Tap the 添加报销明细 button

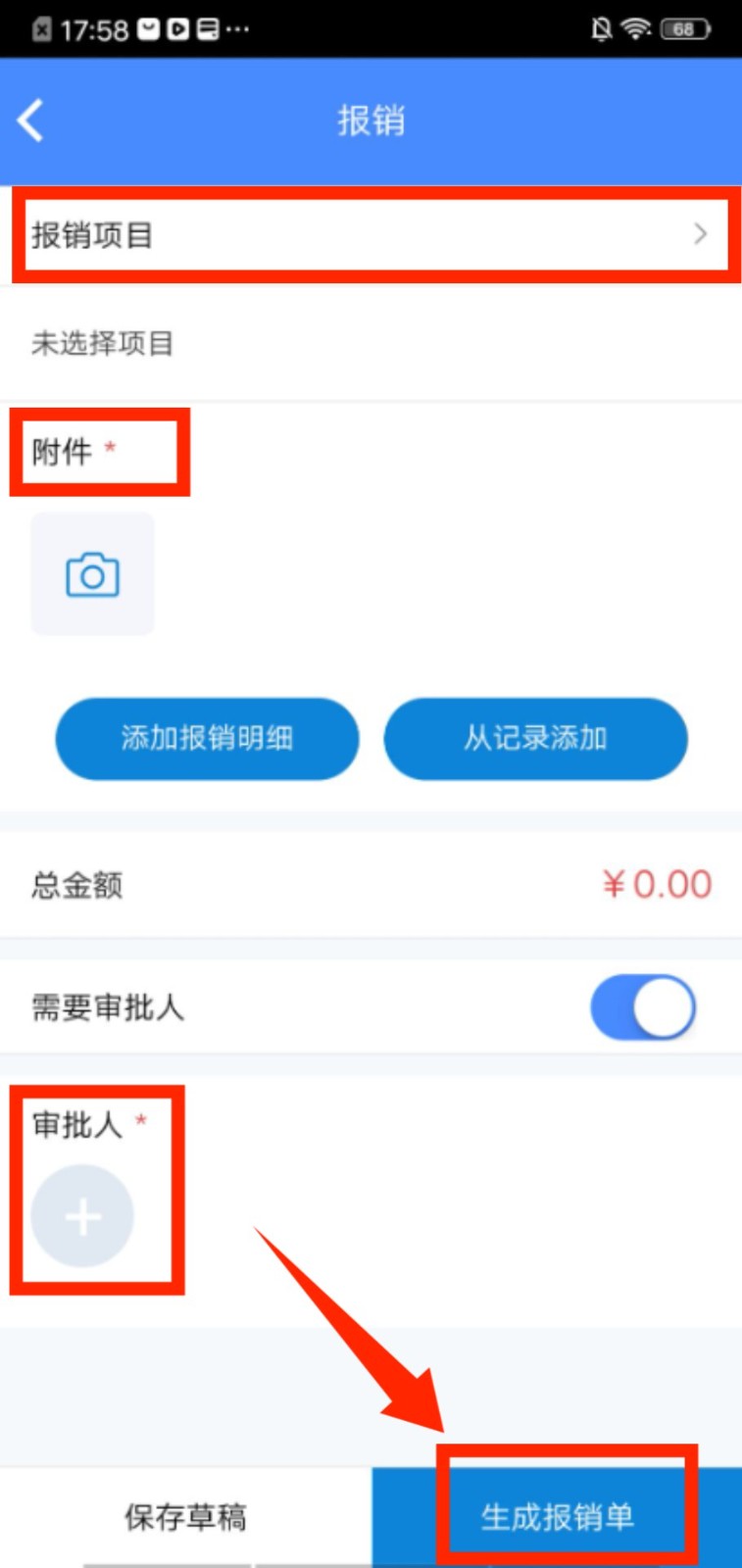pyautogui.click(x=207, y=738)
